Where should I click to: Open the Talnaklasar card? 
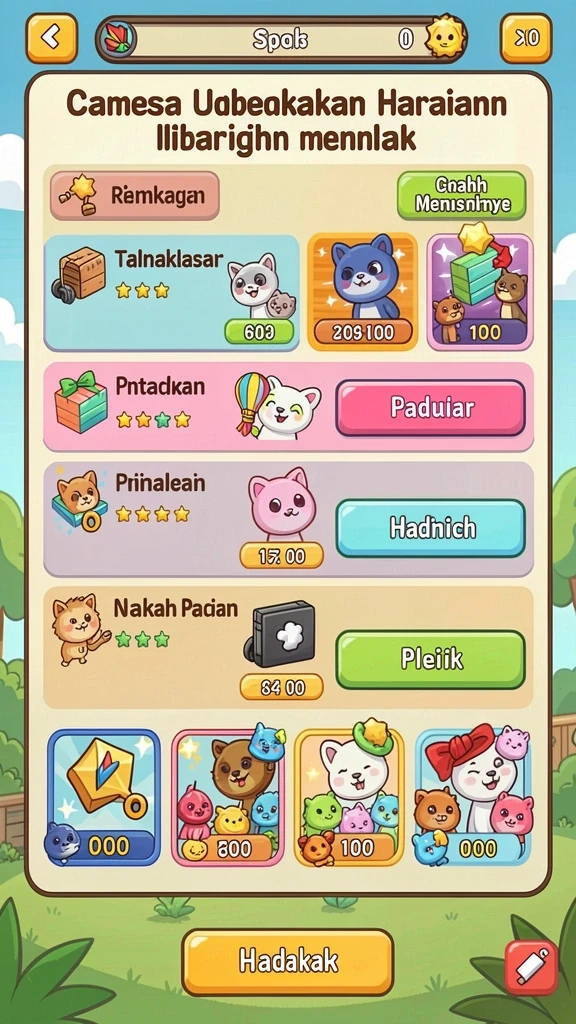pos(172,293)
